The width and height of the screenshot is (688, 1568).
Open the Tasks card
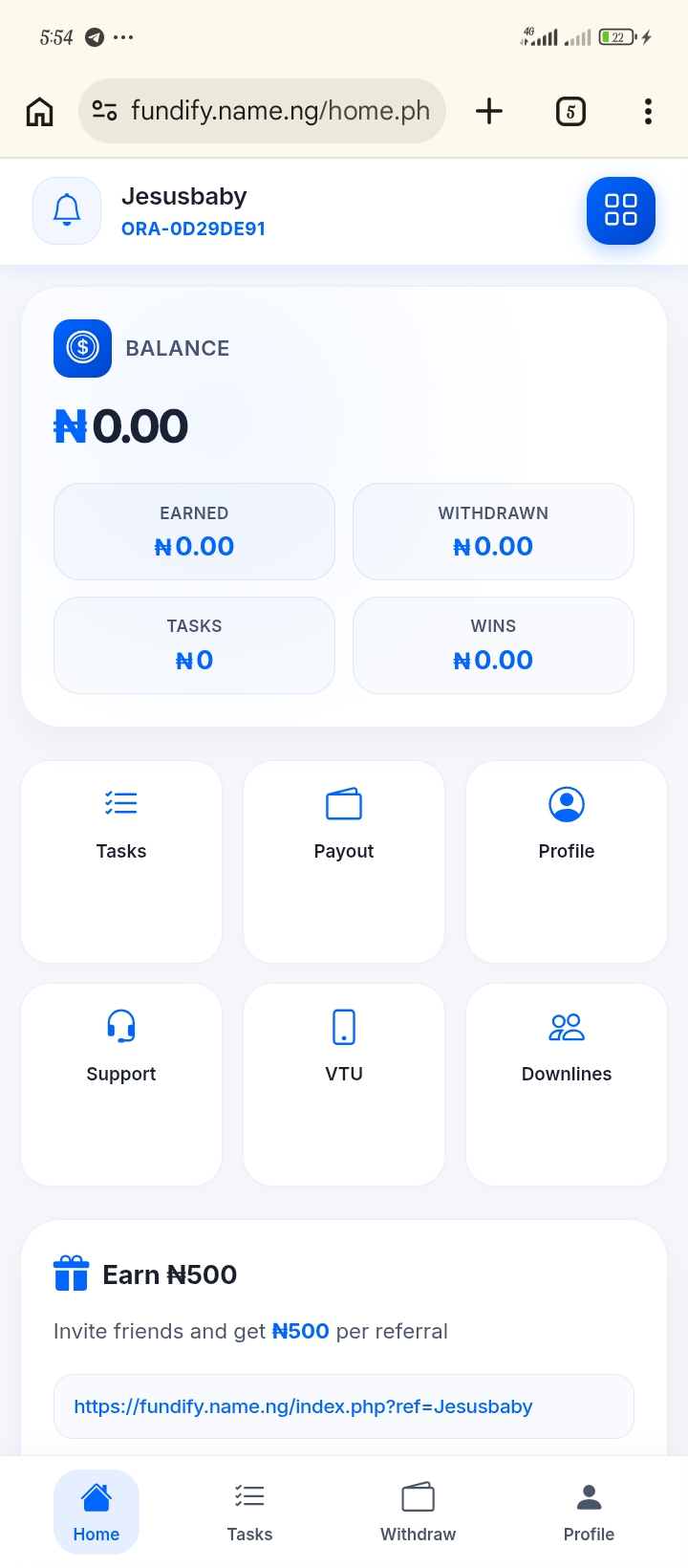[x=121, y=860]
